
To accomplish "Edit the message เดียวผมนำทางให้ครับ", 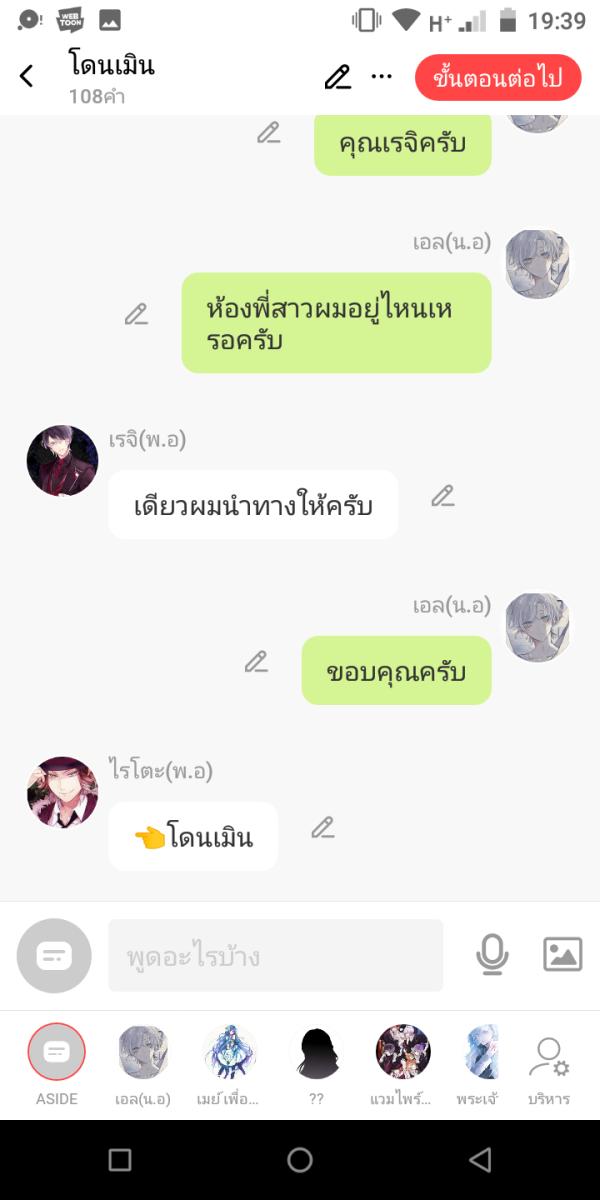I will pyautogui.click(x=443, y=496).
